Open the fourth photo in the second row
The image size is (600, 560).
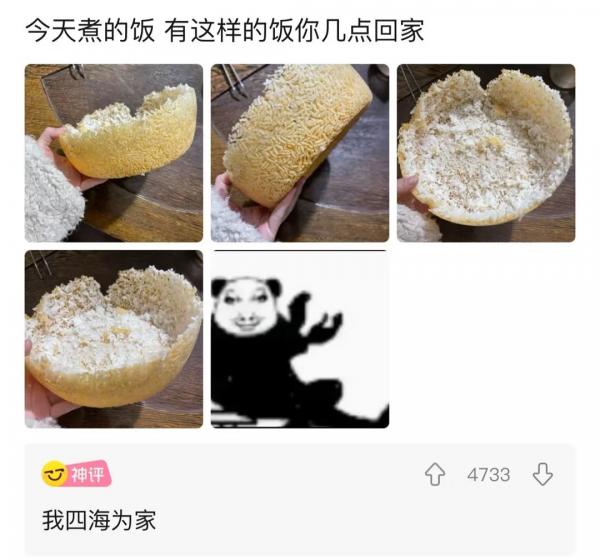(x=113, y=338)
